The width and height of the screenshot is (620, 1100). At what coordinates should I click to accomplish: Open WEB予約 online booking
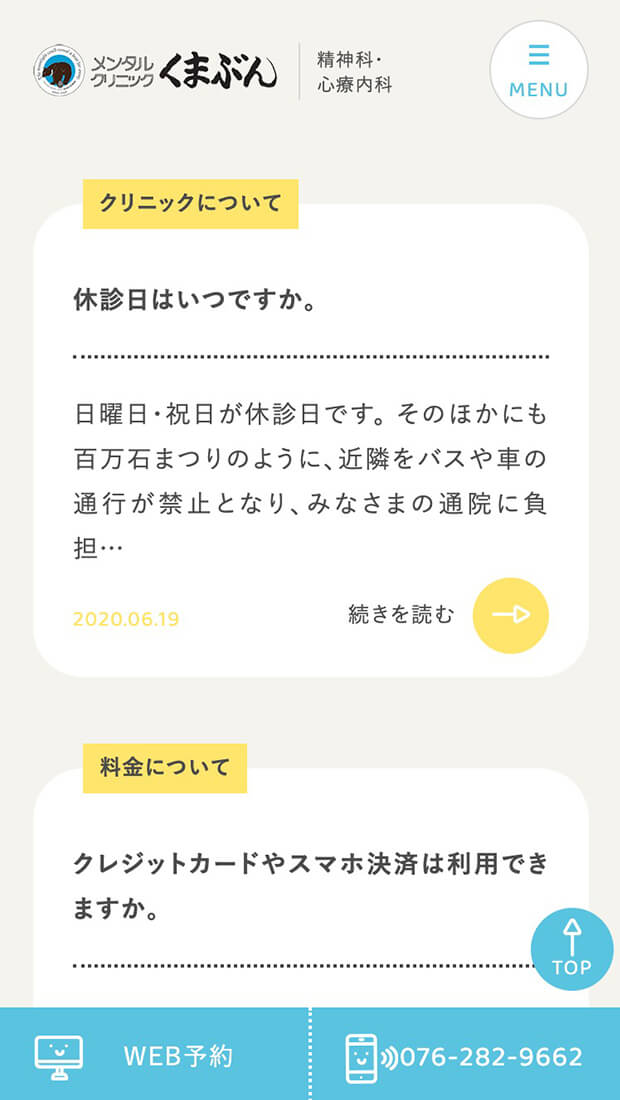(155, 1055)
